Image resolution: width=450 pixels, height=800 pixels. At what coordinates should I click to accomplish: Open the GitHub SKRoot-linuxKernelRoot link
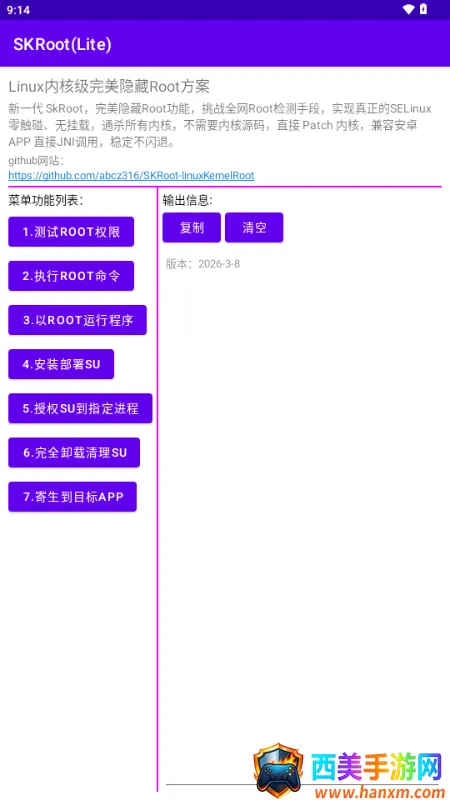pos(131,176)
